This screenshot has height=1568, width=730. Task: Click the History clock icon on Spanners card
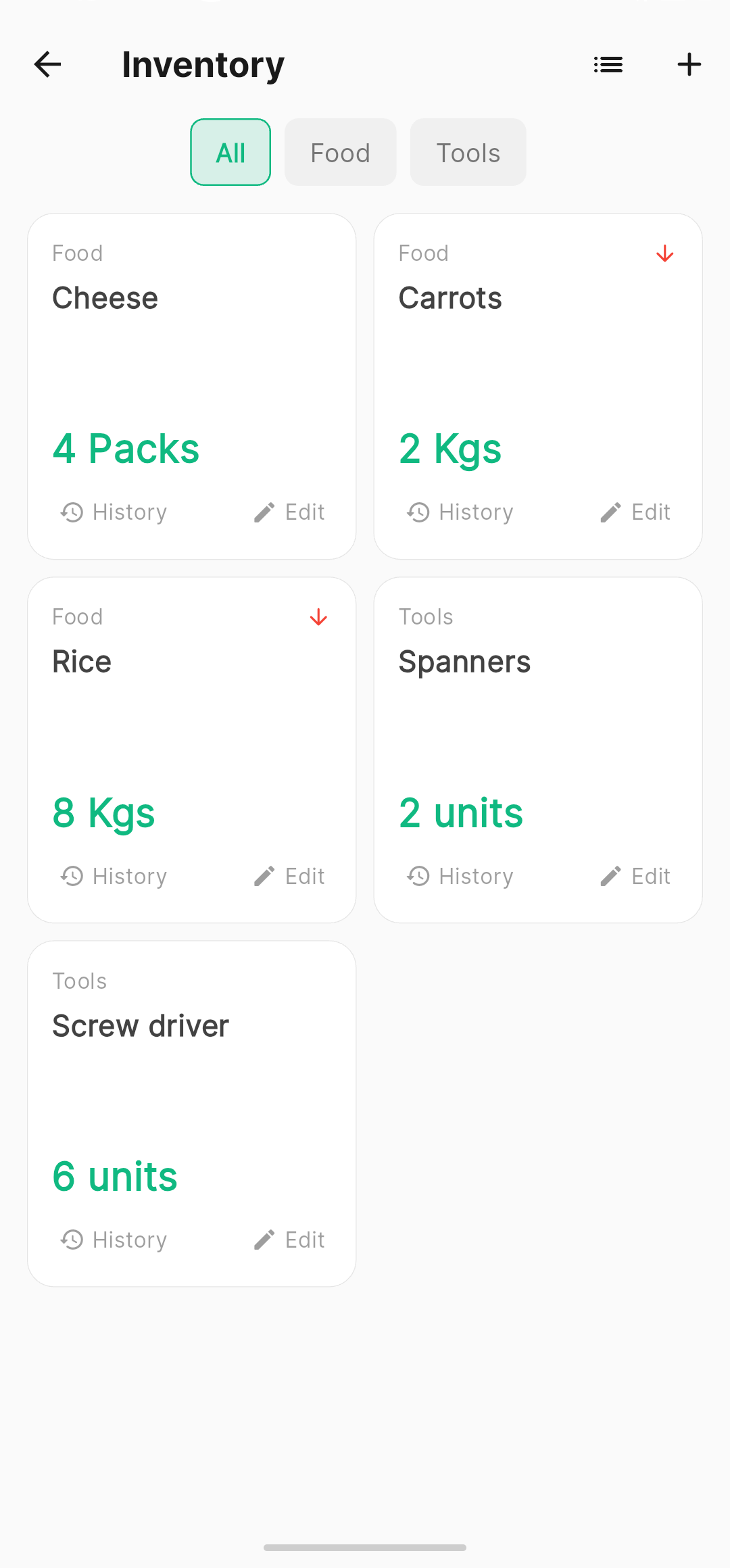coord(418,875)
